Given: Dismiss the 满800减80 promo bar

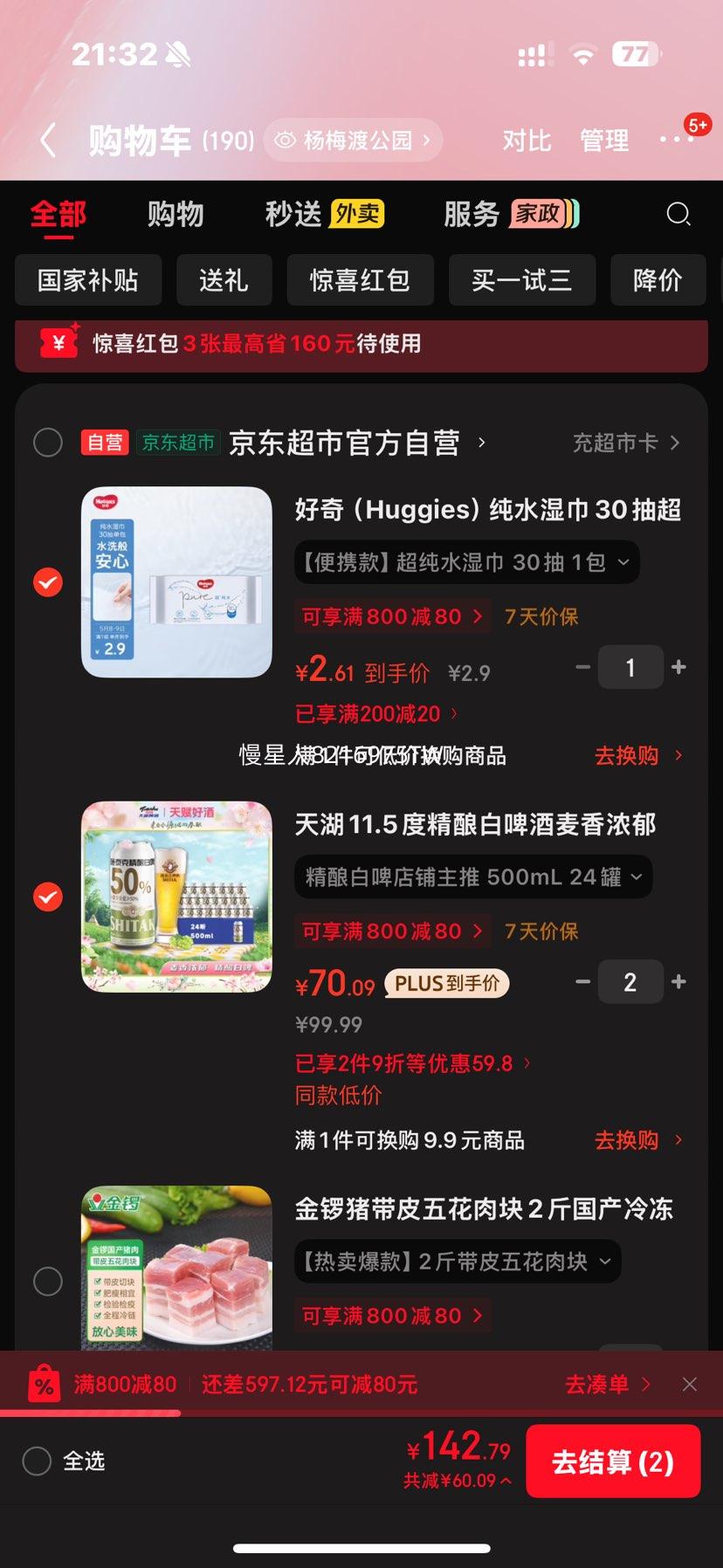Looking at the screenshot, I should point(690,1385).
